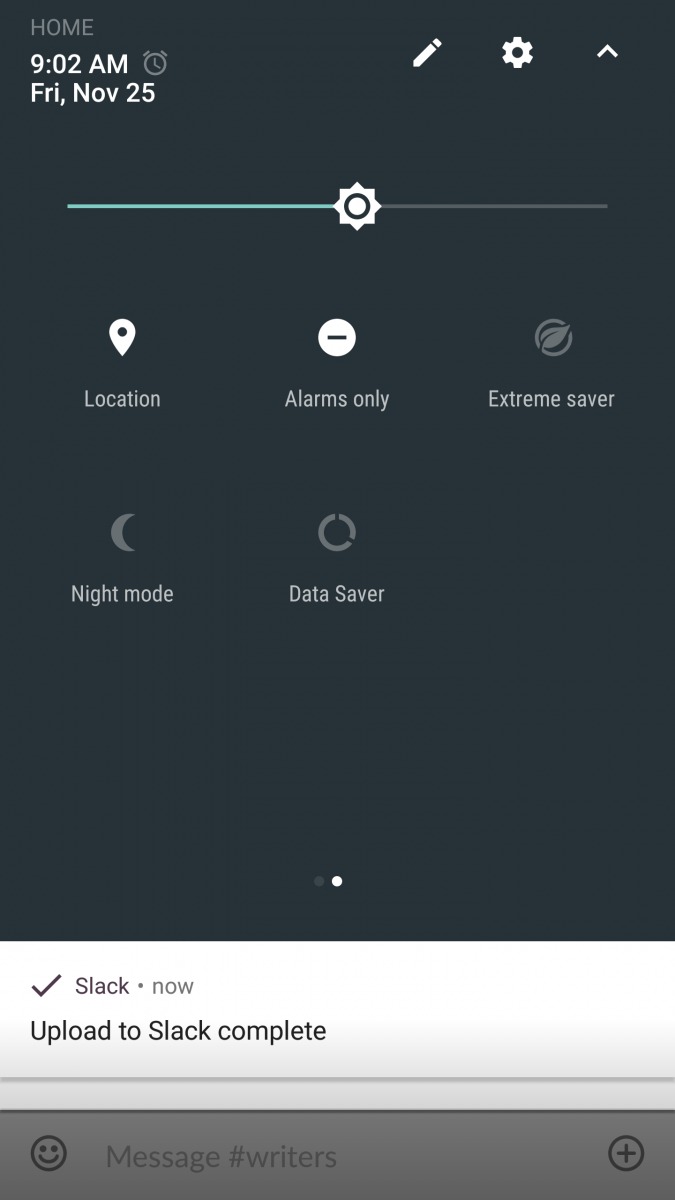This screenshot has width=675, height=1200.
Task: Edit the quick settings tiles
Action: point(427,53)
